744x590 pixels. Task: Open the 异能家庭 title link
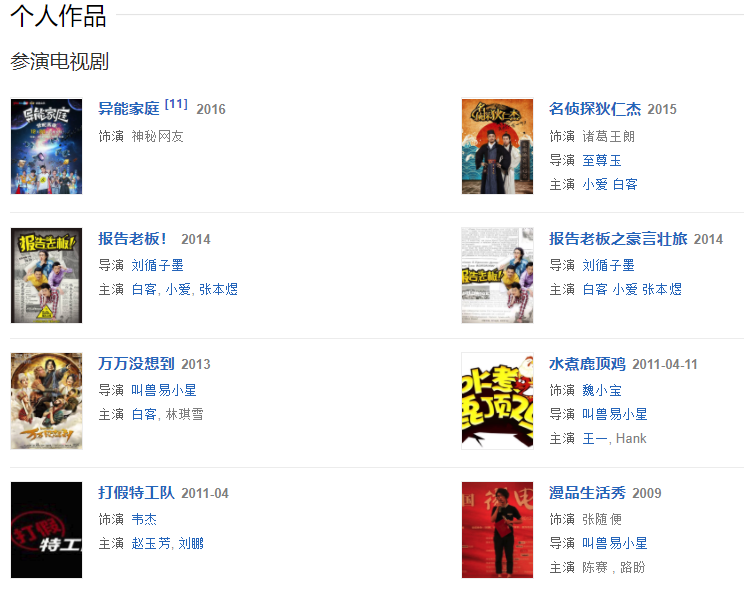tap(129, 109)
